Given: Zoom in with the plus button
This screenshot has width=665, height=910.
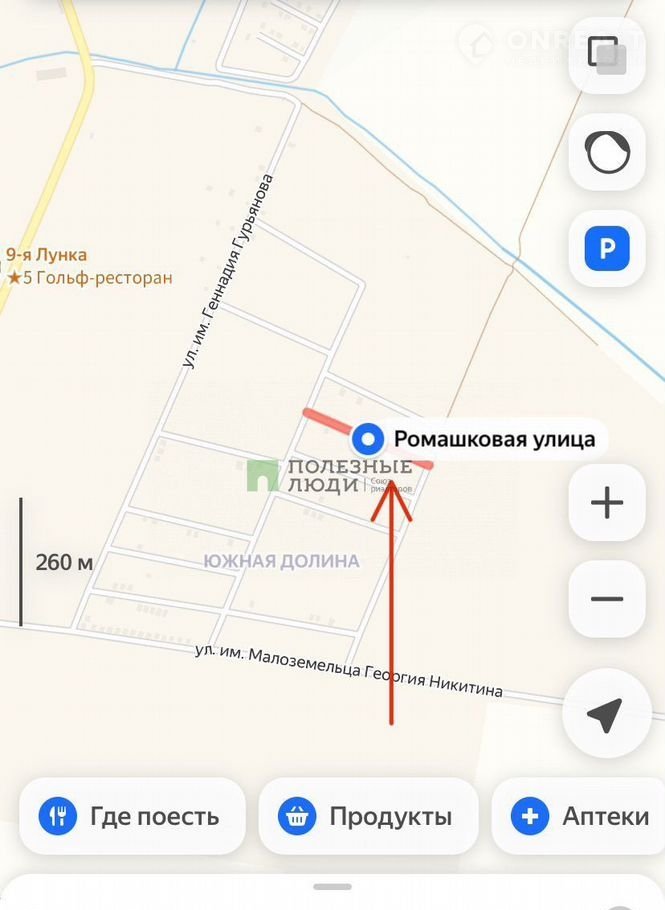Looking at the screenshot, I should (x=606, y=502).
